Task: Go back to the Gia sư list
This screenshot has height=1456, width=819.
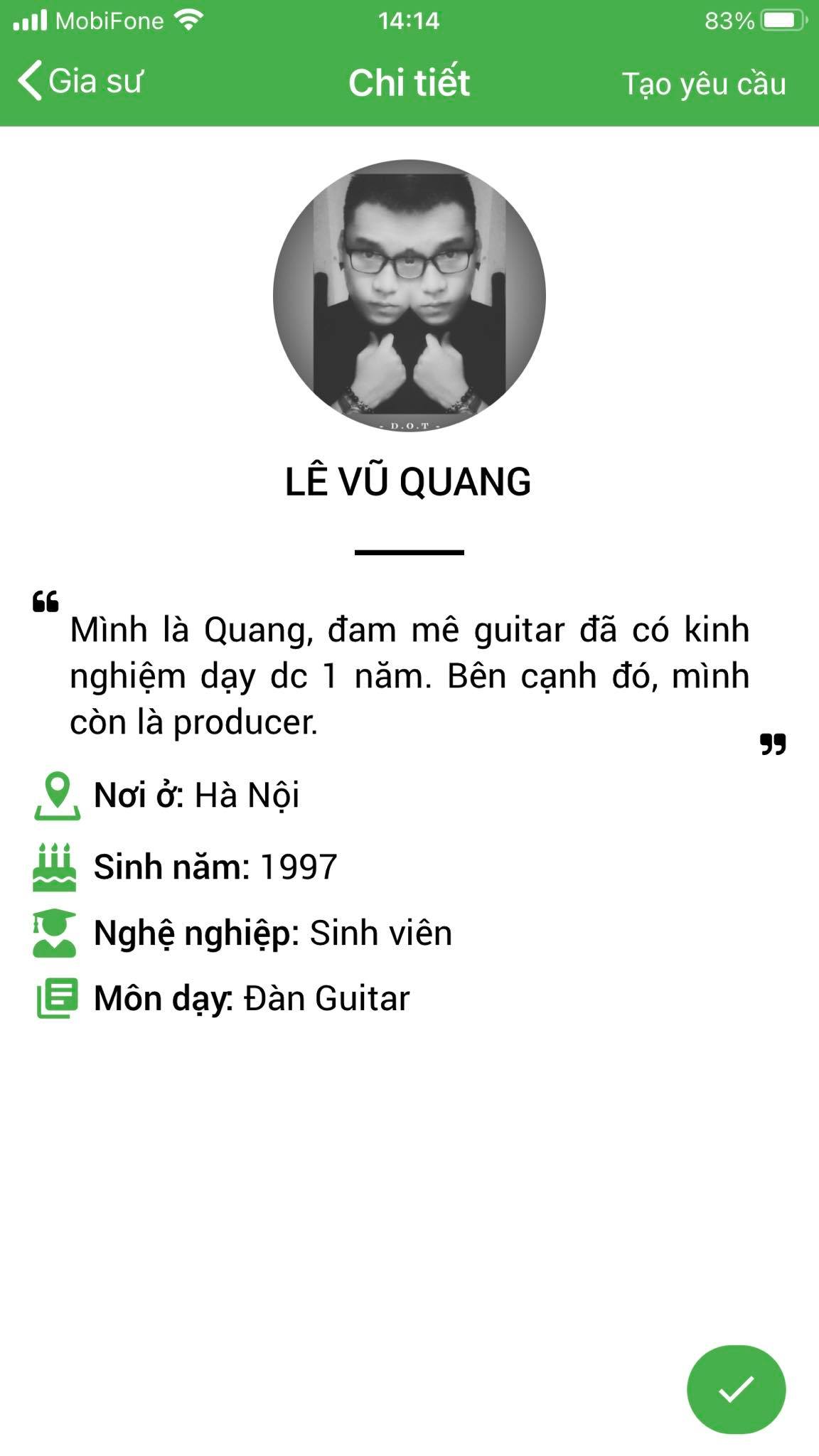Action: (x=80, y=81)
